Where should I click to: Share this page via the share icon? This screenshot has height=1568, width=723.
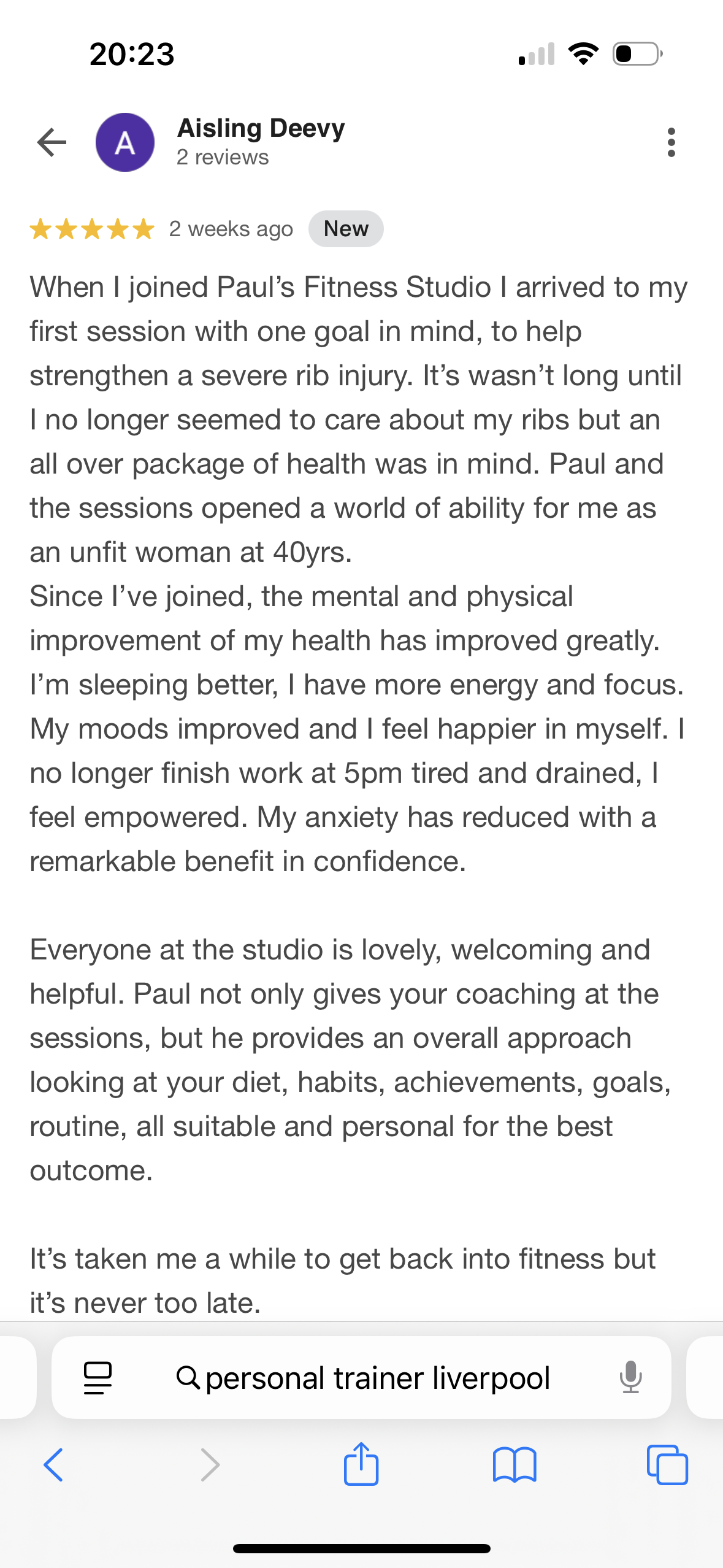click(361, 1464)
